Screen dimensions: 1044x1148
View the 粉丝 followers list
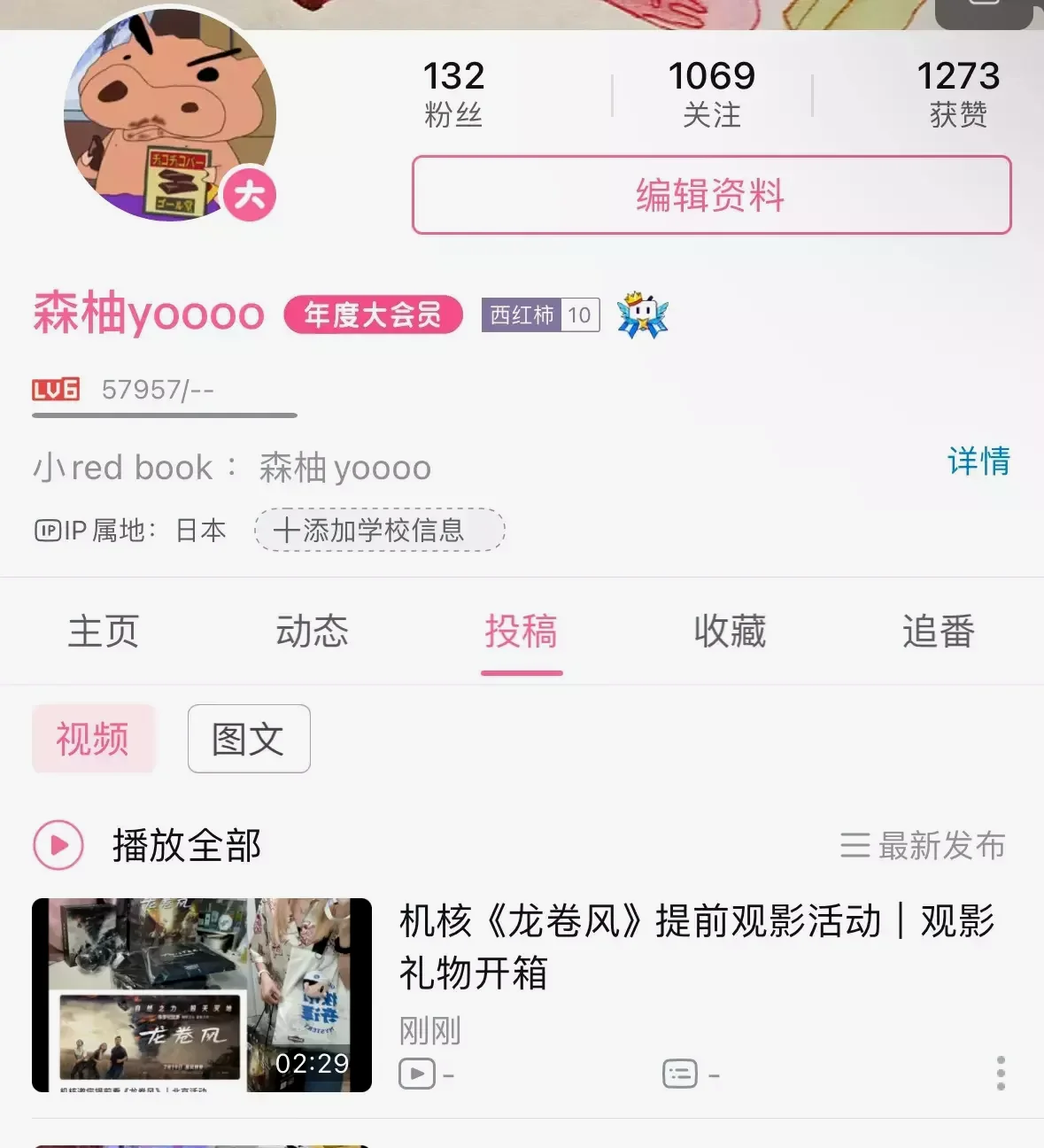(x=453, y=93)
